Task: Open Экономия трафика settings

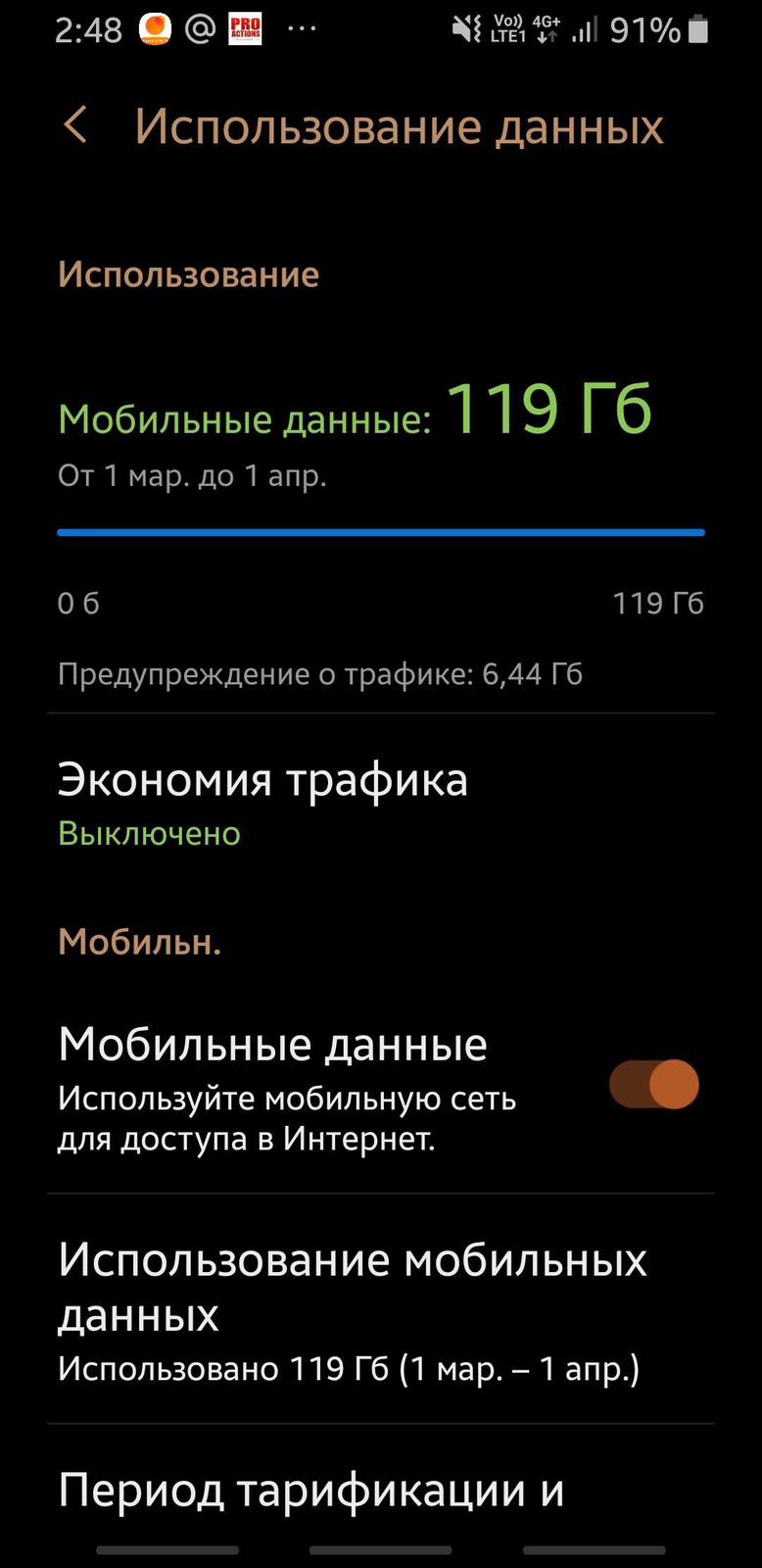Action: tap(262, 802)
